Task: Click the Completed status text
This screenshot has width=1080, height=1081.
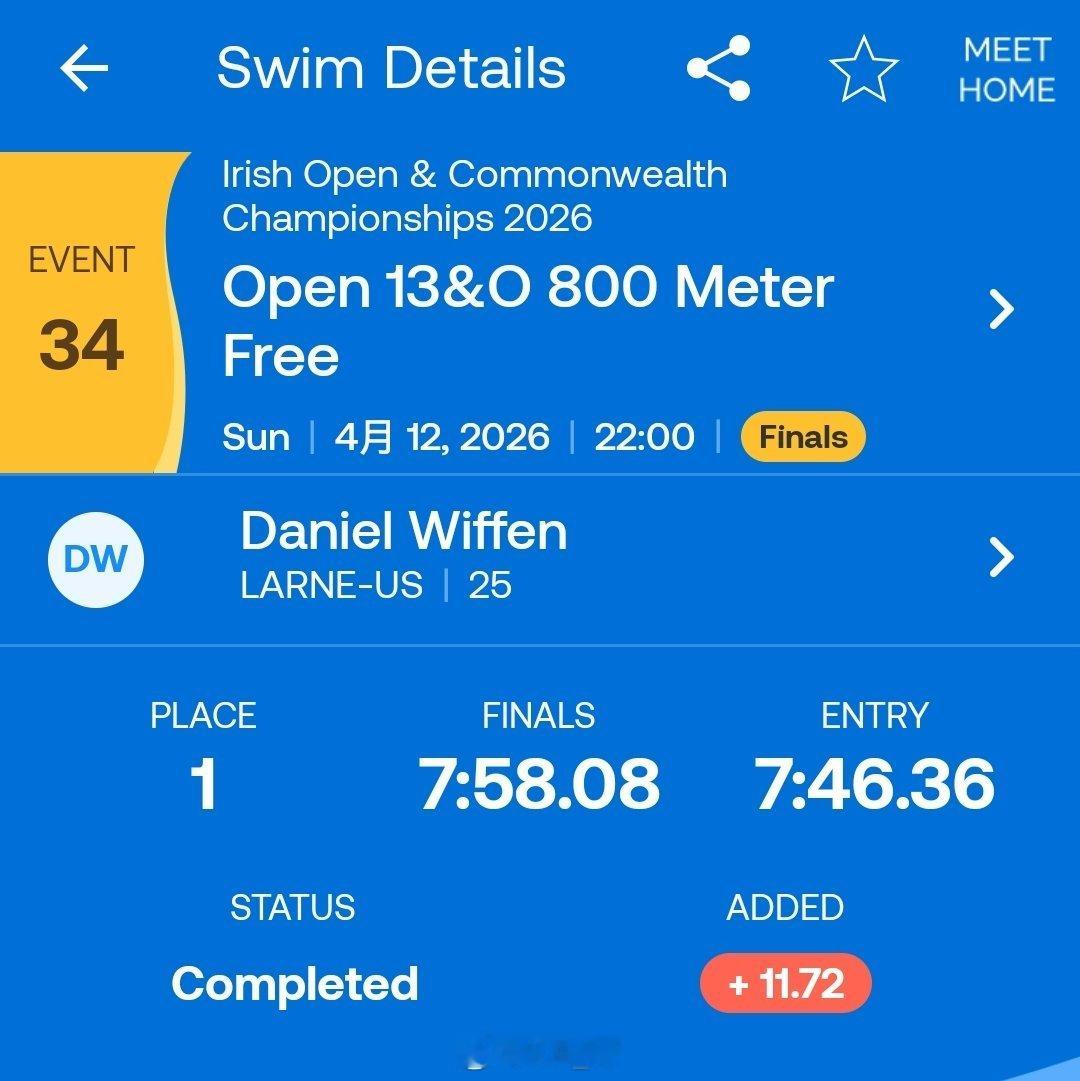Action: pyautogui.click(x=296, y=983)
